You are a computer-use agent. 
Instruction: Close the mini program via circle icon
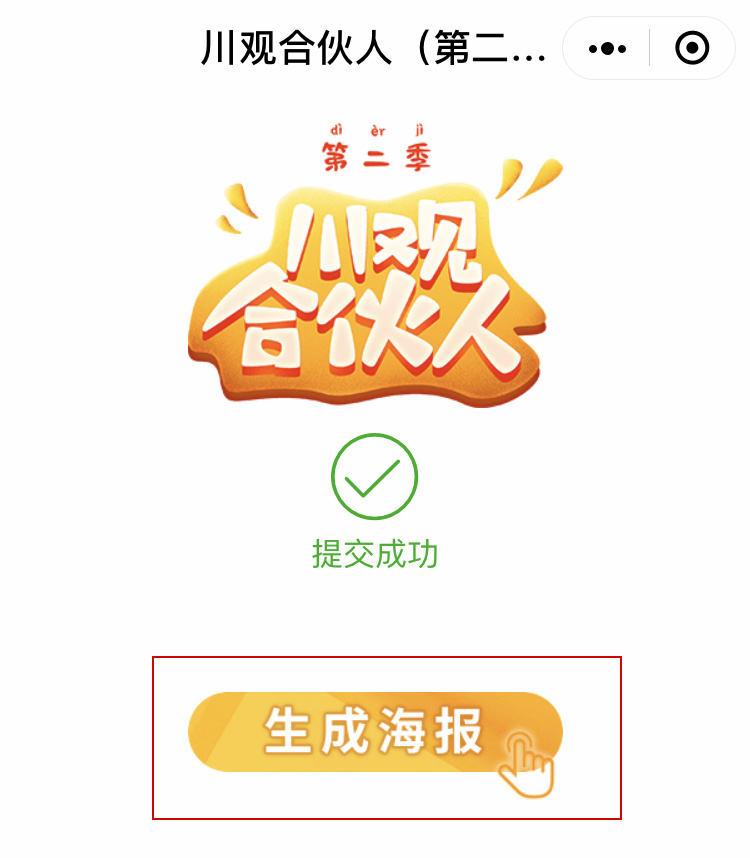click(692, 48)
